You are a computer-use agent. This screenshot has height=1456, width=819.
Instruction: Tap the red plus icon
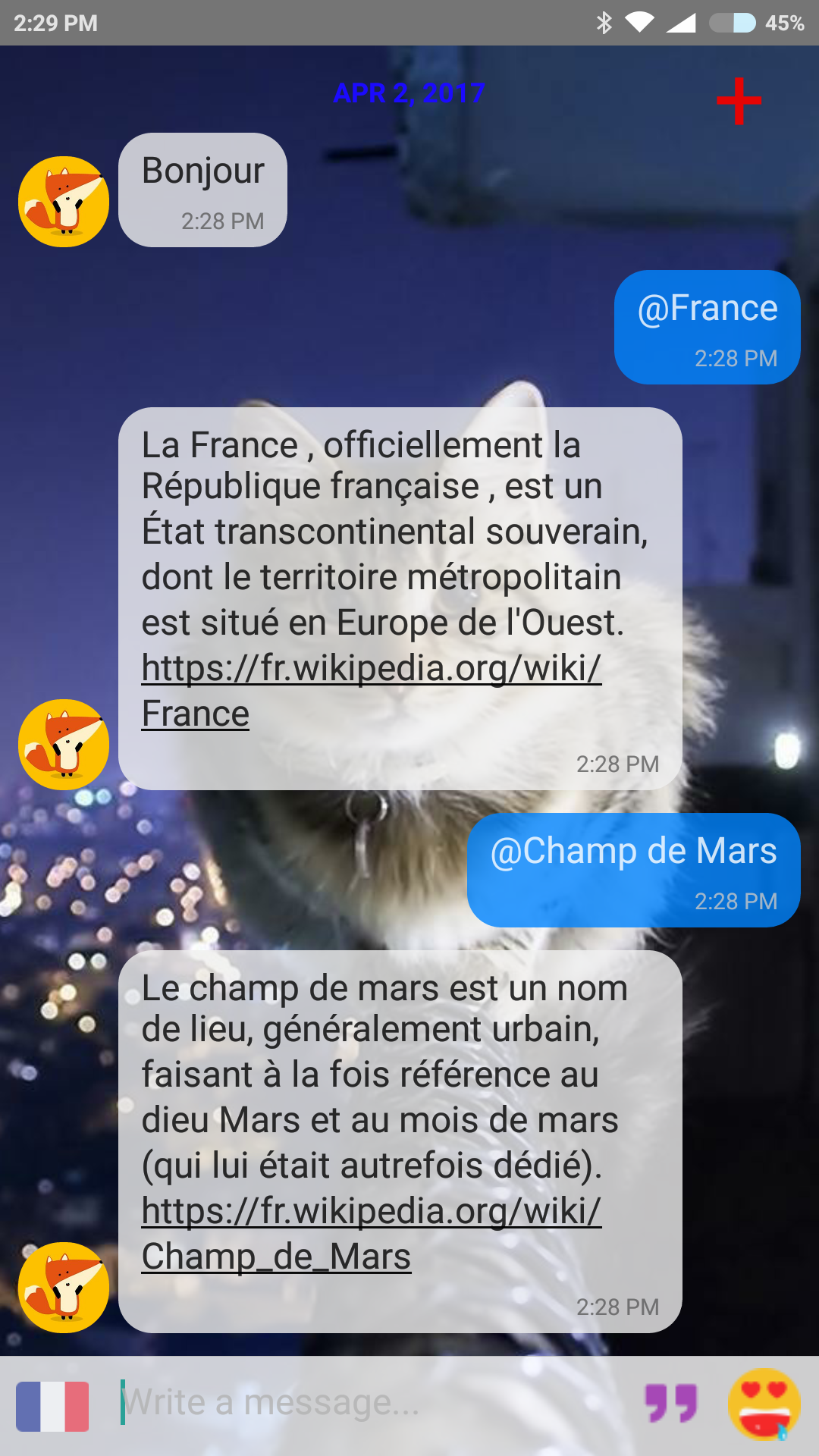[739, 101]
